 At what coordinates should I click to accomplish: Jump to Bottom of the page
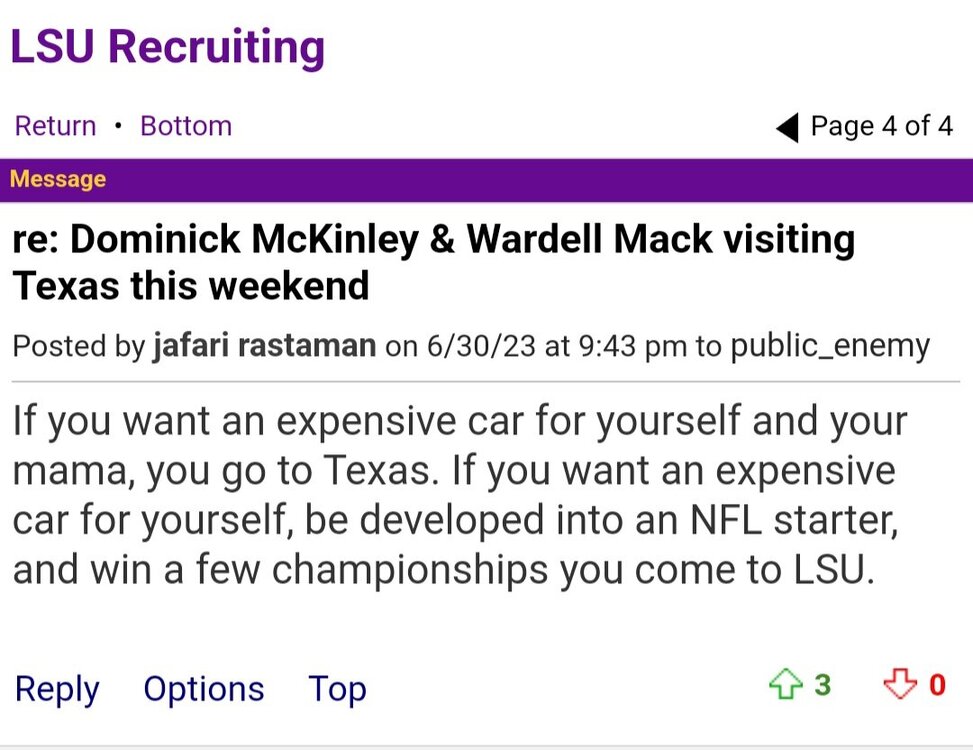tap(186, 126)
